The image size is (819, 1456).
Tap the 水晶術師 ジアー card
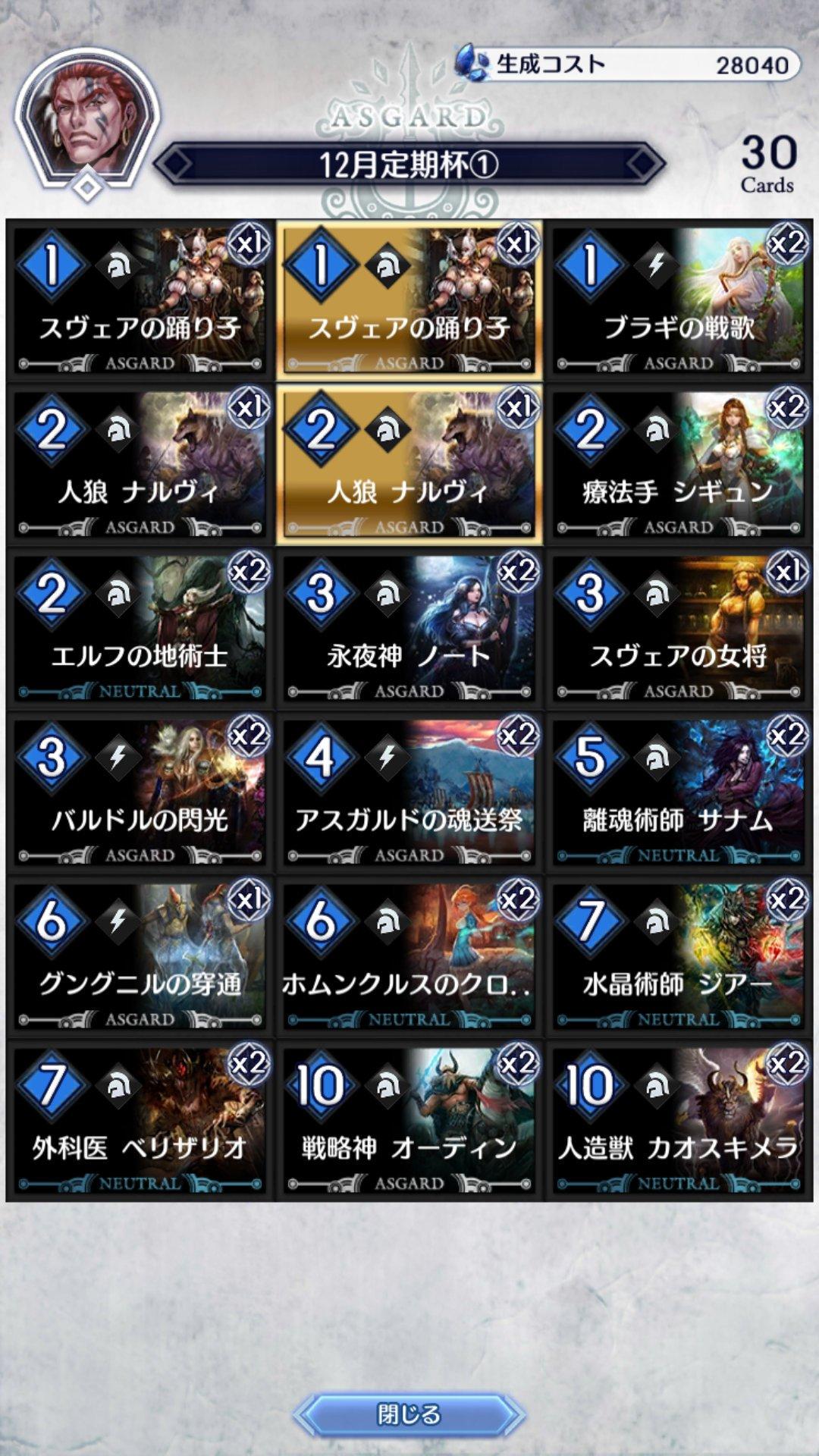tap(678, 955)
